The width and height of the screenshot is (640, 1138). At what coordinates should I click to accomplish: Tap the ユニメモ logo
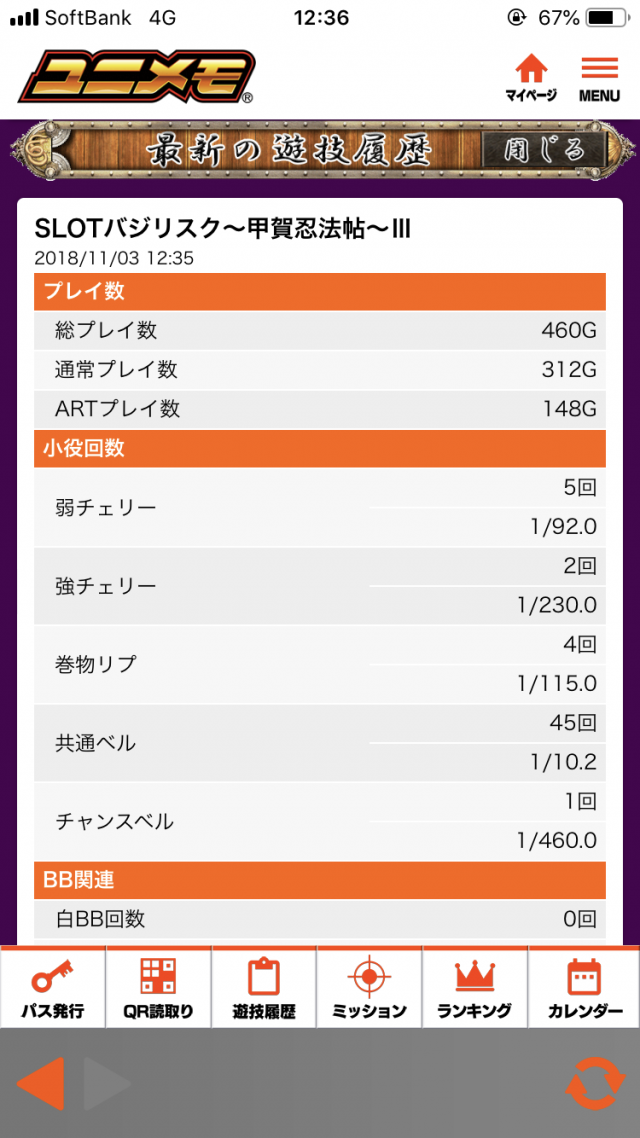(x=136, y=77)
